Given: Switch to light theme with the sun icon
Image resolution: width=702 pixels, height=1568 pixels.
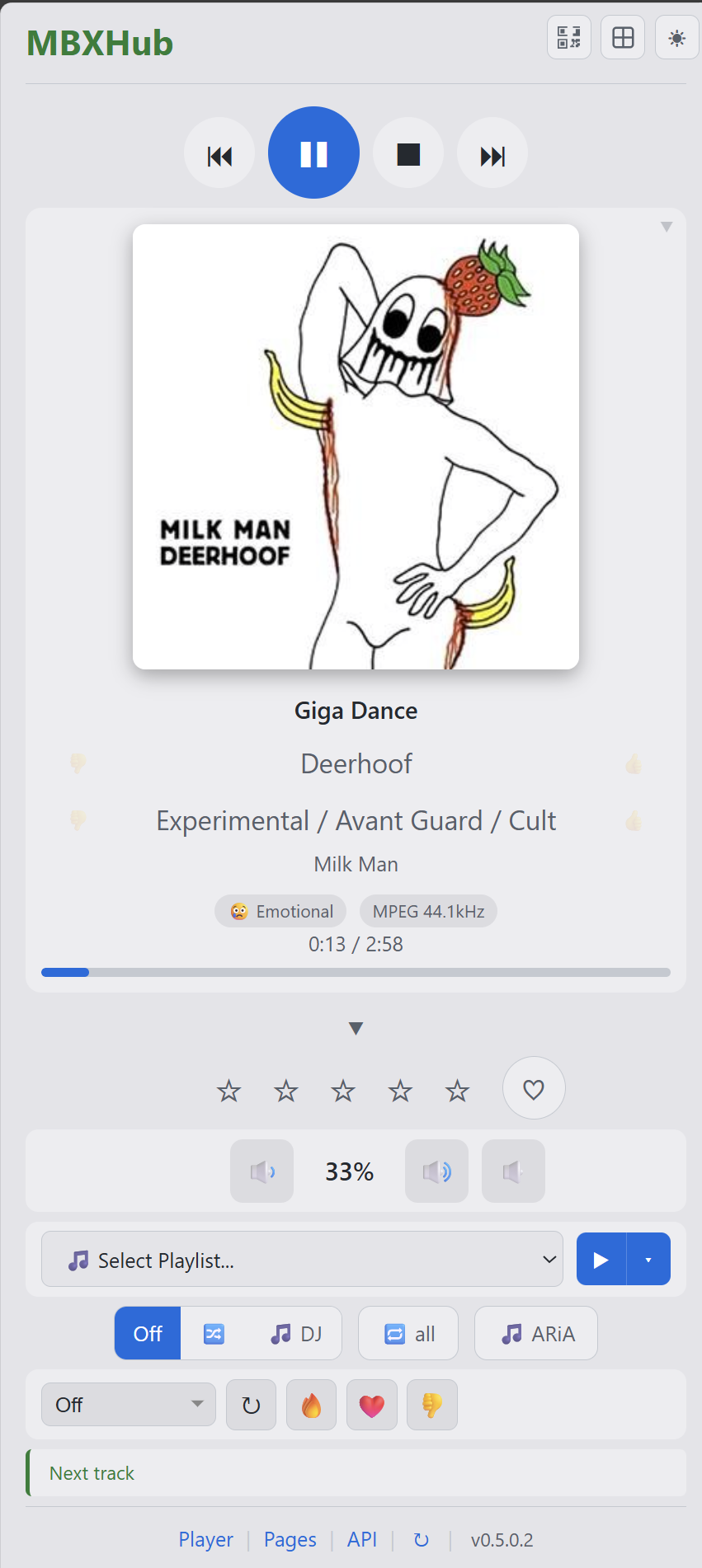Looking at the screenshot, I should pos(677,37).
